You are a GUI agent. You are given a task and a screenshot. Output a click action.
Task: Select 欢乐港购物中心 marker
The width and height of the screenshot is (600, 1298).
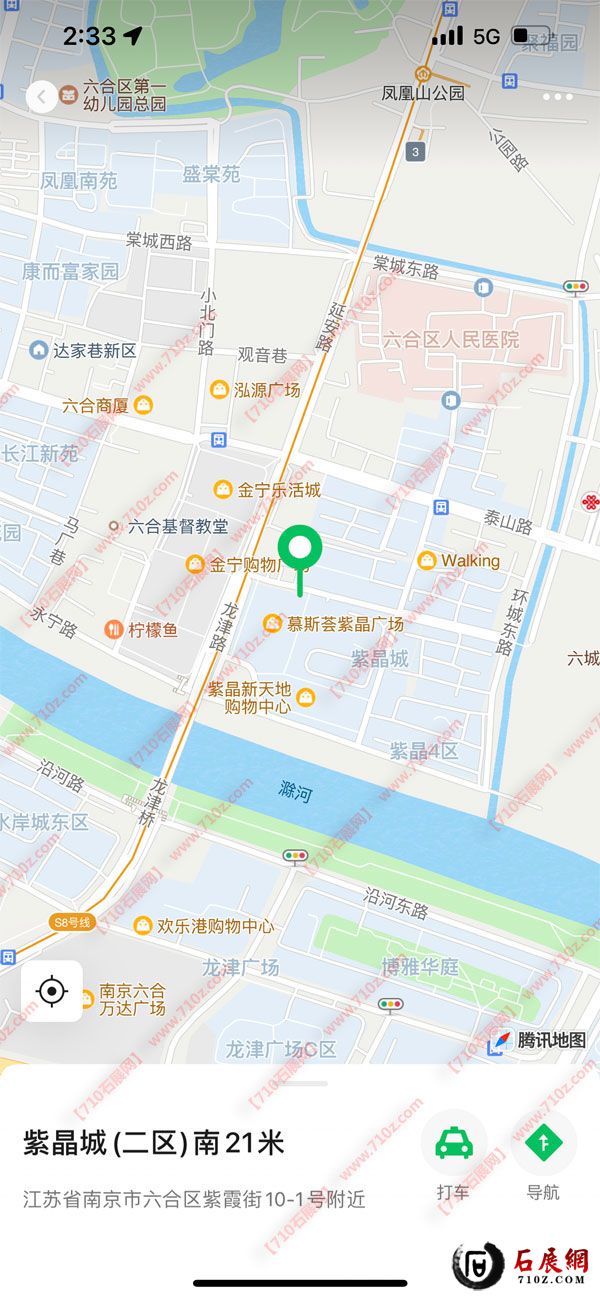[x=143, y=926]
